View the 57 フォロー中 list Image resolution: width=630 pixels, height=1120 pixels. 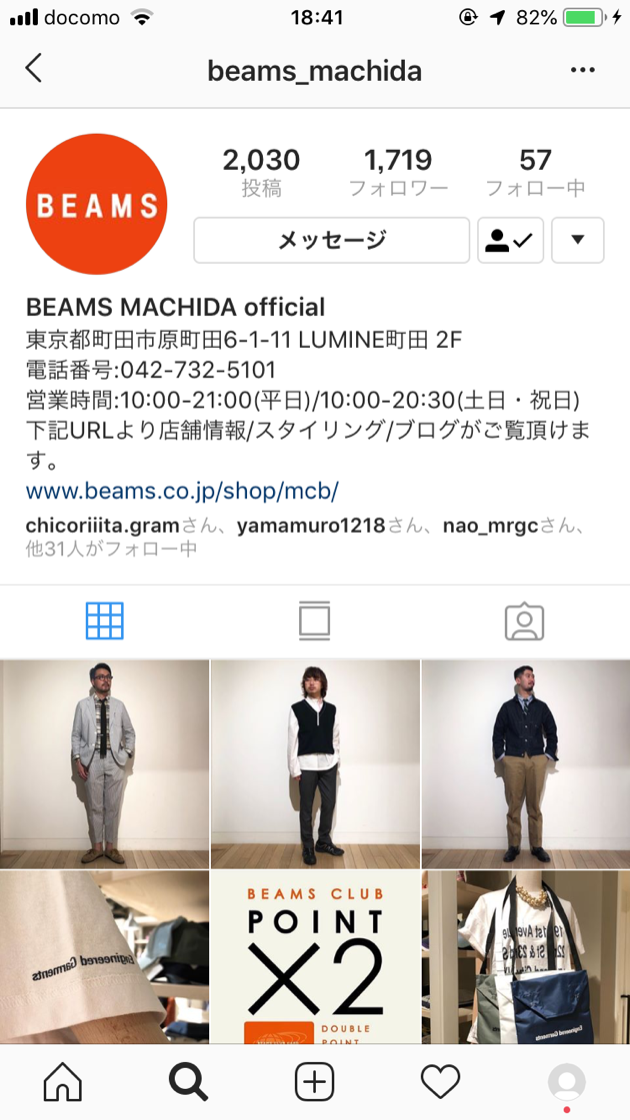point(535,172)
